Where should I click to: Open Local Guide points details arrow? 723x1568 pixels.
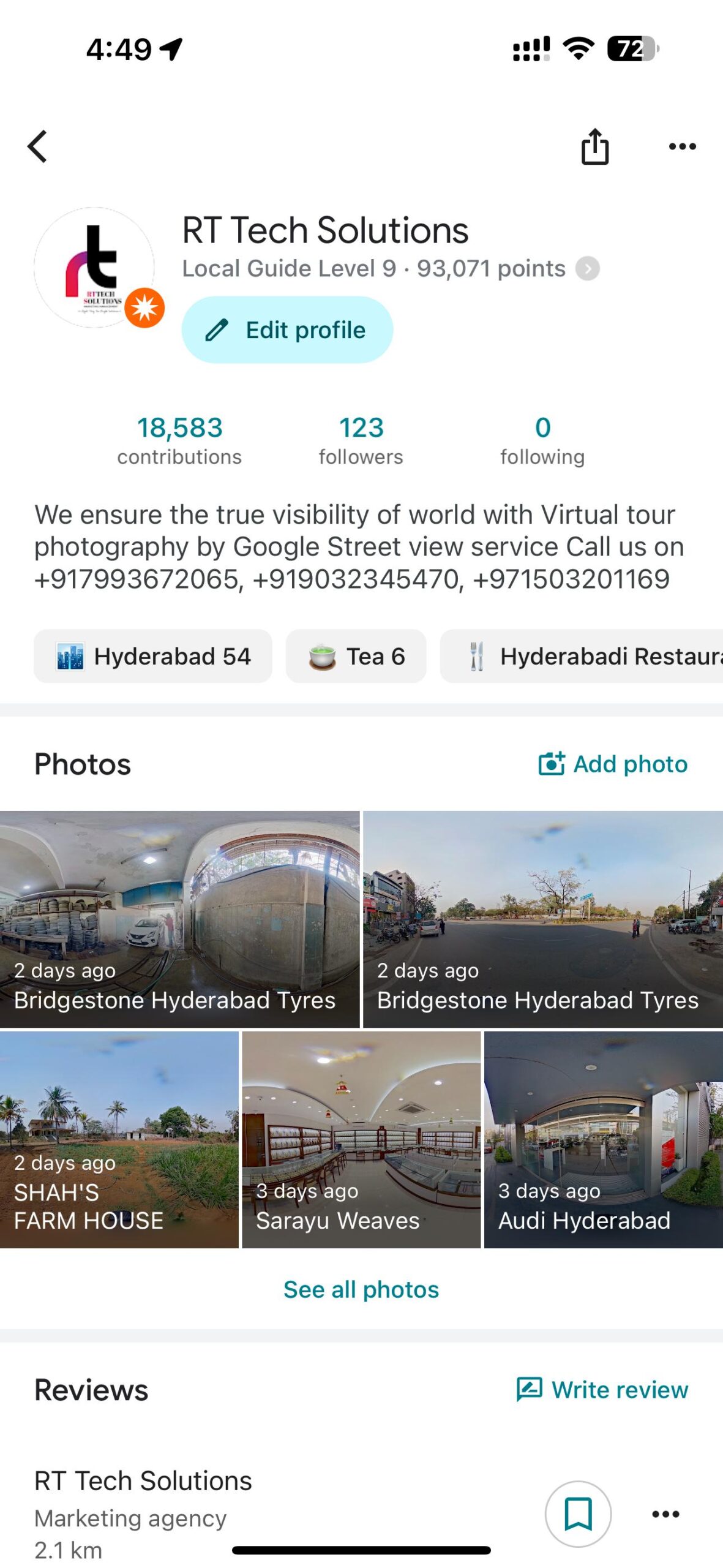(x=588, y=269)
